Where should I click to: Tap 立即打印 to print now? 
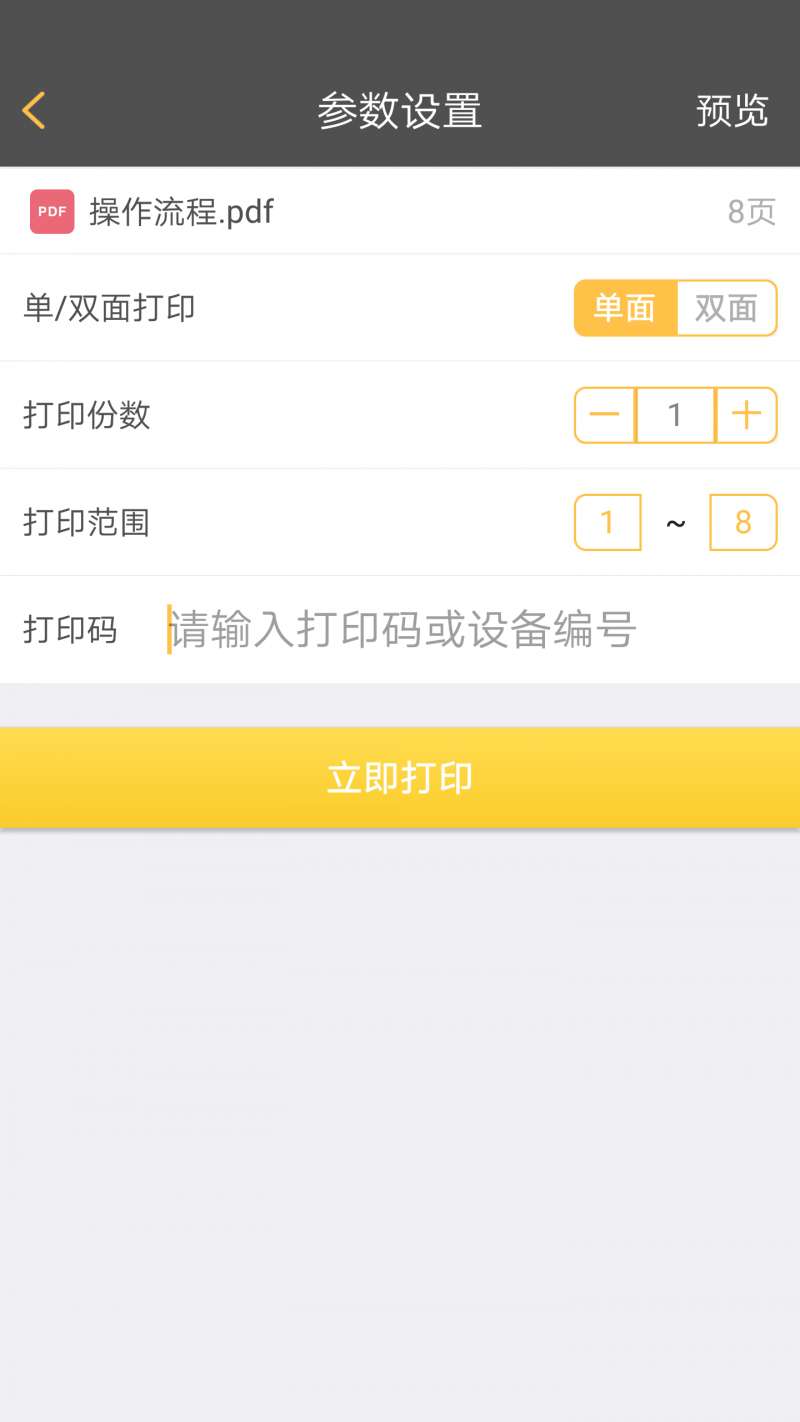(400, 778)
